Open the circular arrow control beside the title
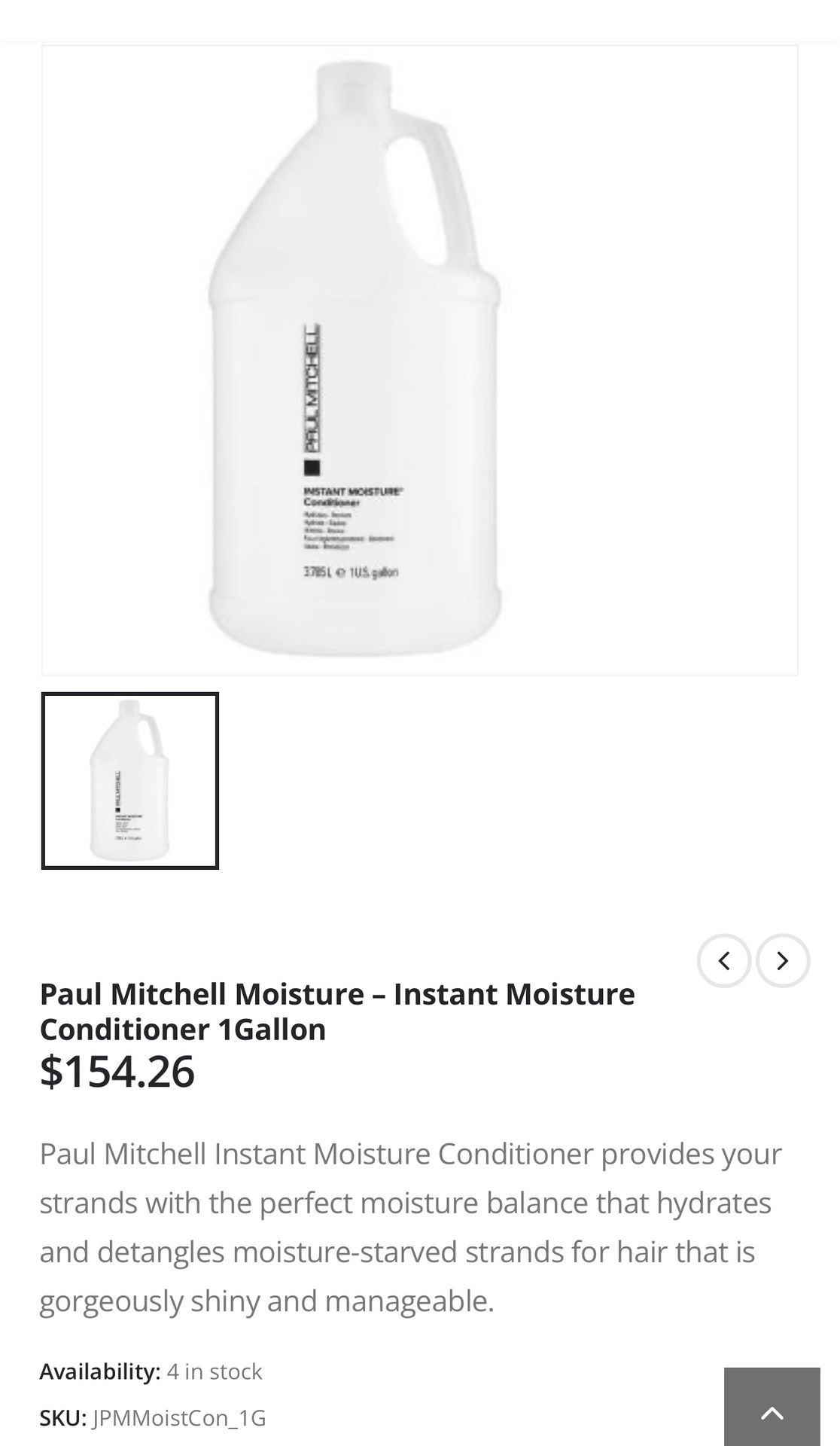This screenshot has width=840, height=1446. click(x=783, y=960)
